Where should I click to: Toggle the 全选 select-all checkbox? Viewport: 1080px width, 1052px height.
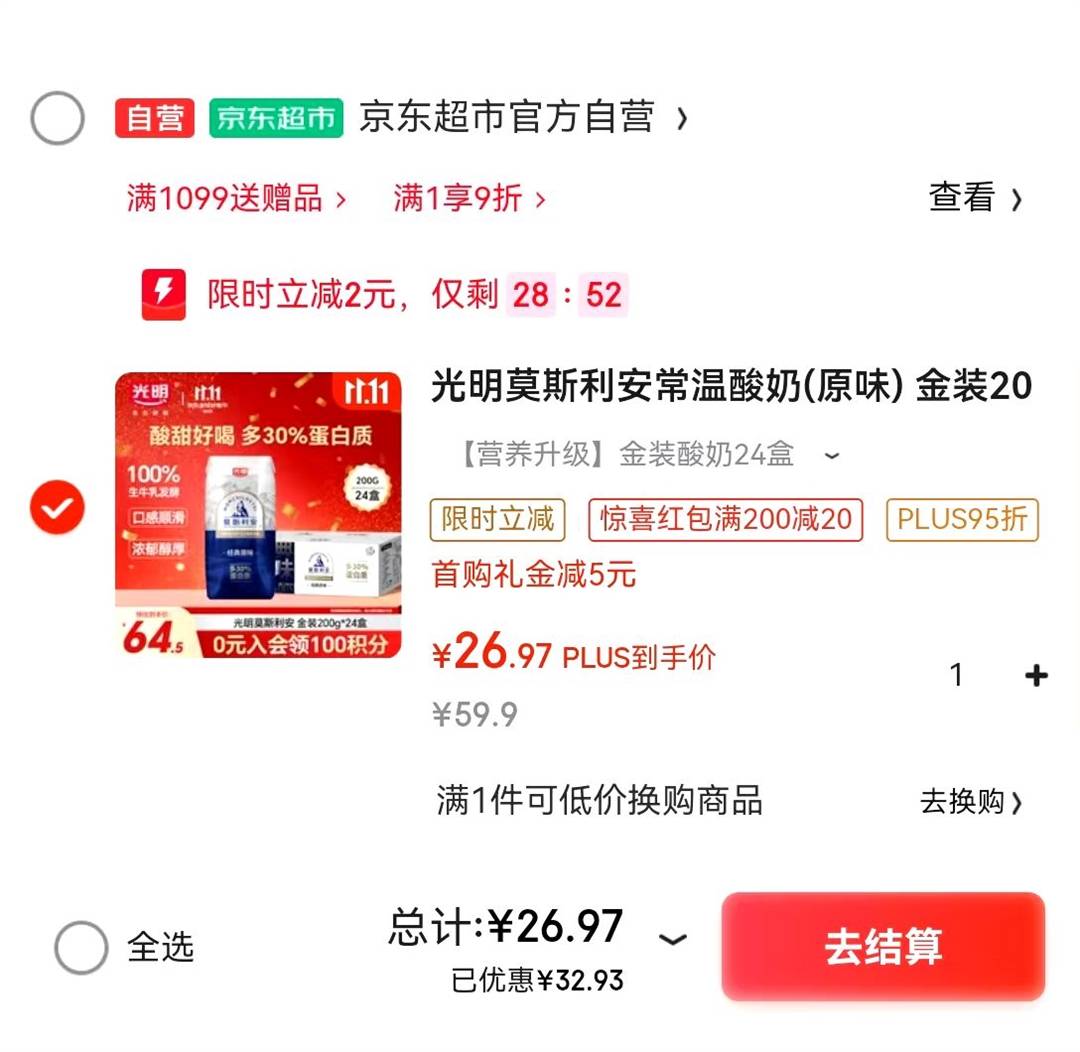(81, 947)
